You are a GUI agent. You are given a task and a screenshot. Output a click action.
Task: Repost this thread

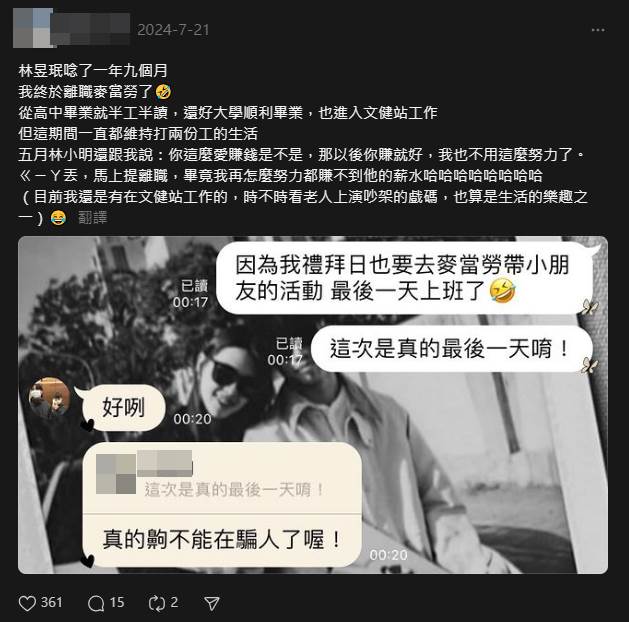(x=156, y=603)
